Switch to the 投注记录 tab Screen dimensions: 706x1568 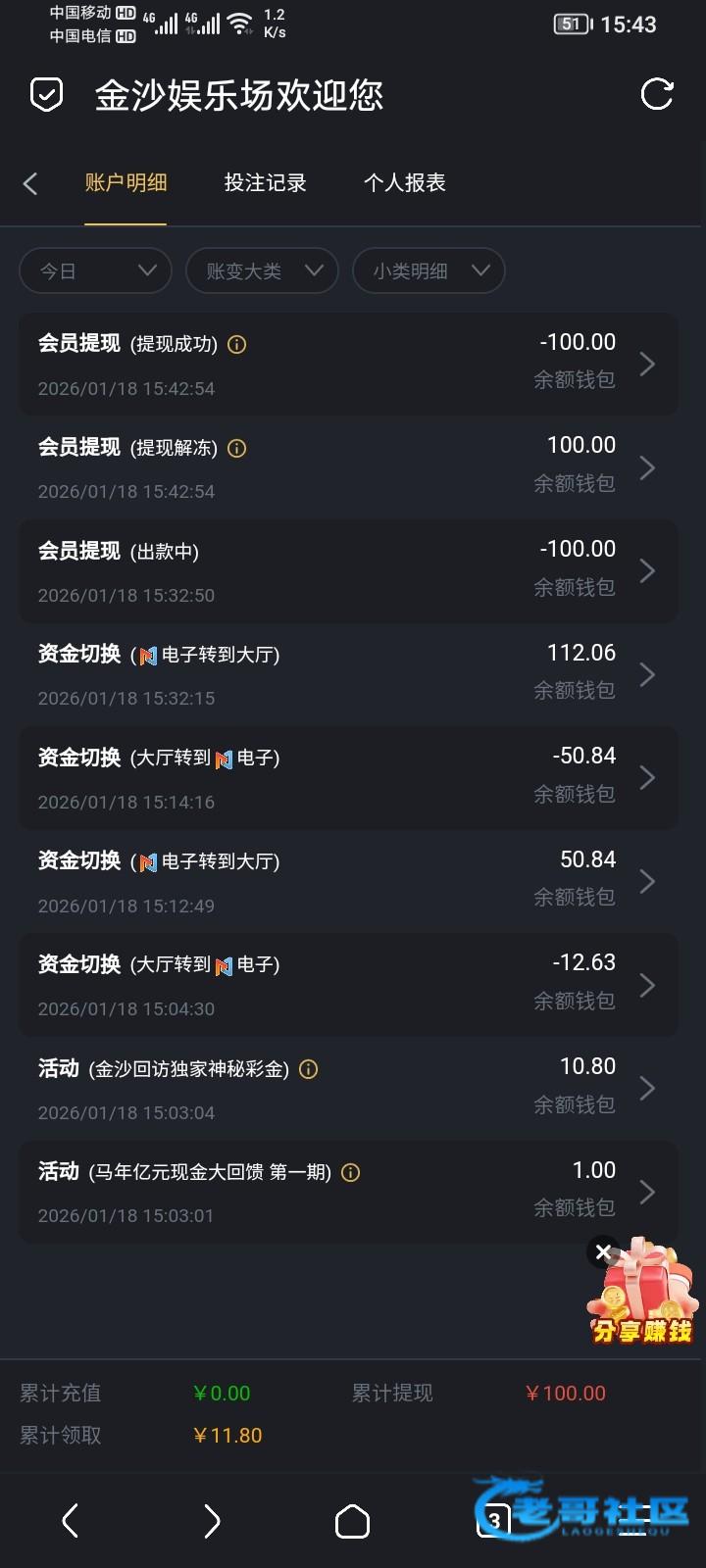coord(265,183)
